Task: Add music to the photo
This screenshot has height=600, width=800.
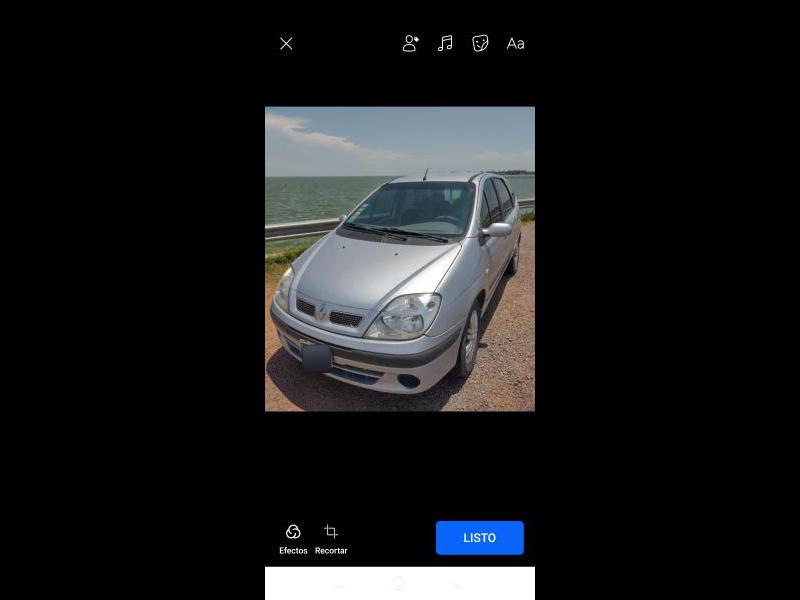Action: 445,44
